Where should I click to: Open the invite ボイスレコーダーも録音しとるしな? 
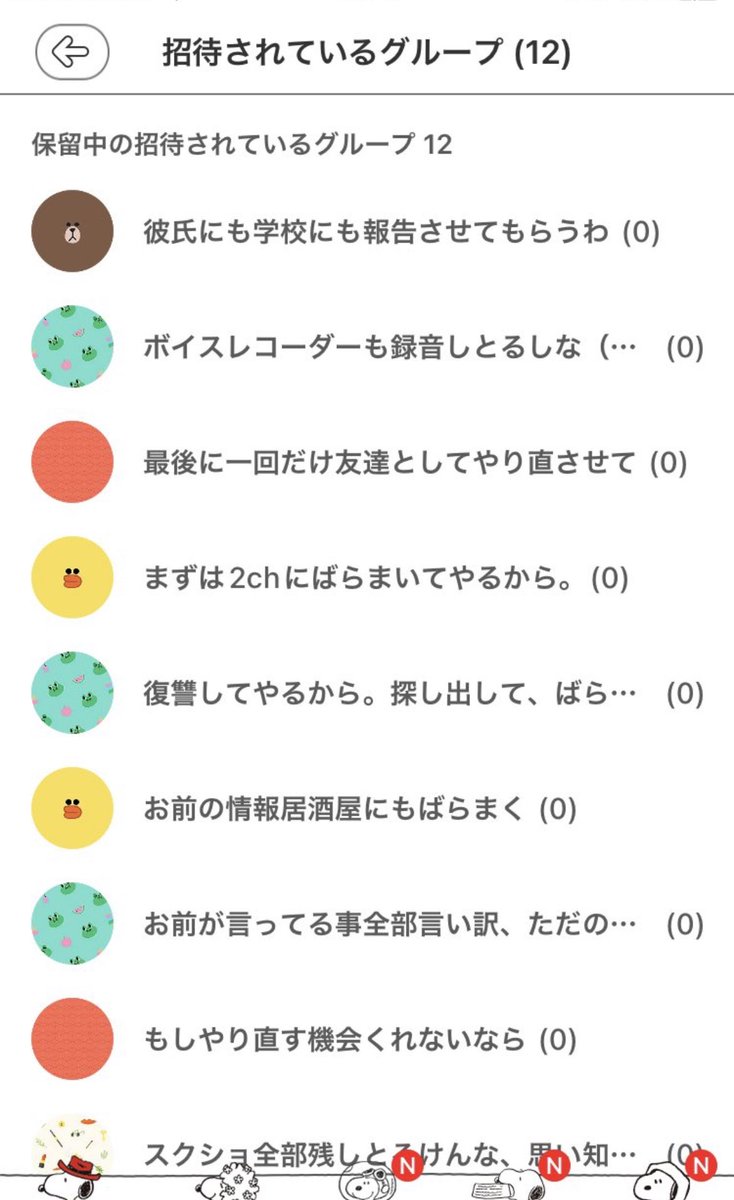pos(367,347)
